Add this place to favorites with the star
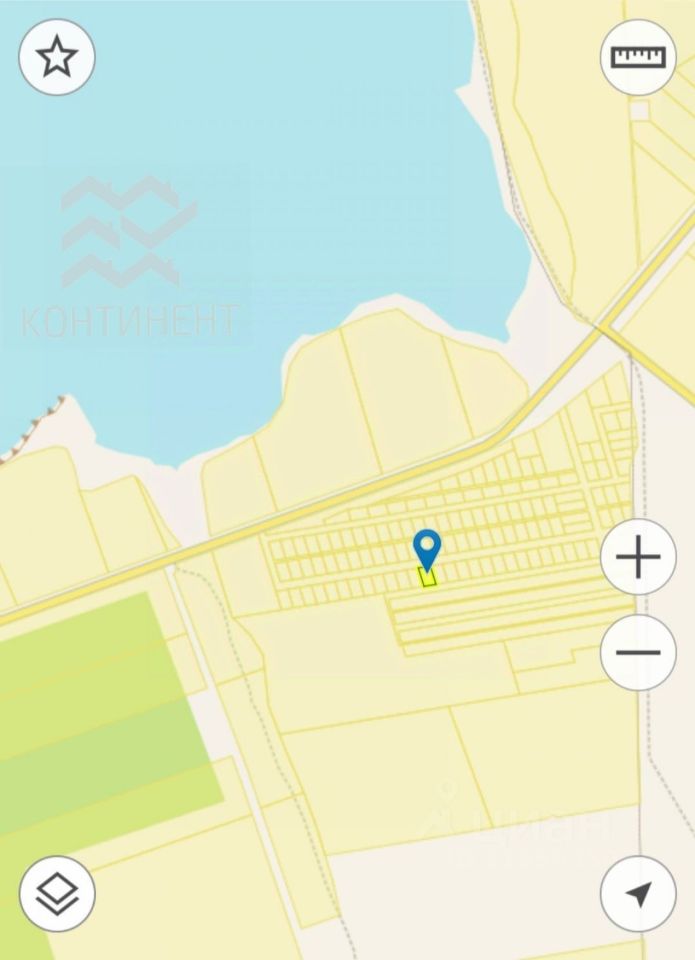The width and height of the screenshot is (695, 960). [x=57, y=57]
